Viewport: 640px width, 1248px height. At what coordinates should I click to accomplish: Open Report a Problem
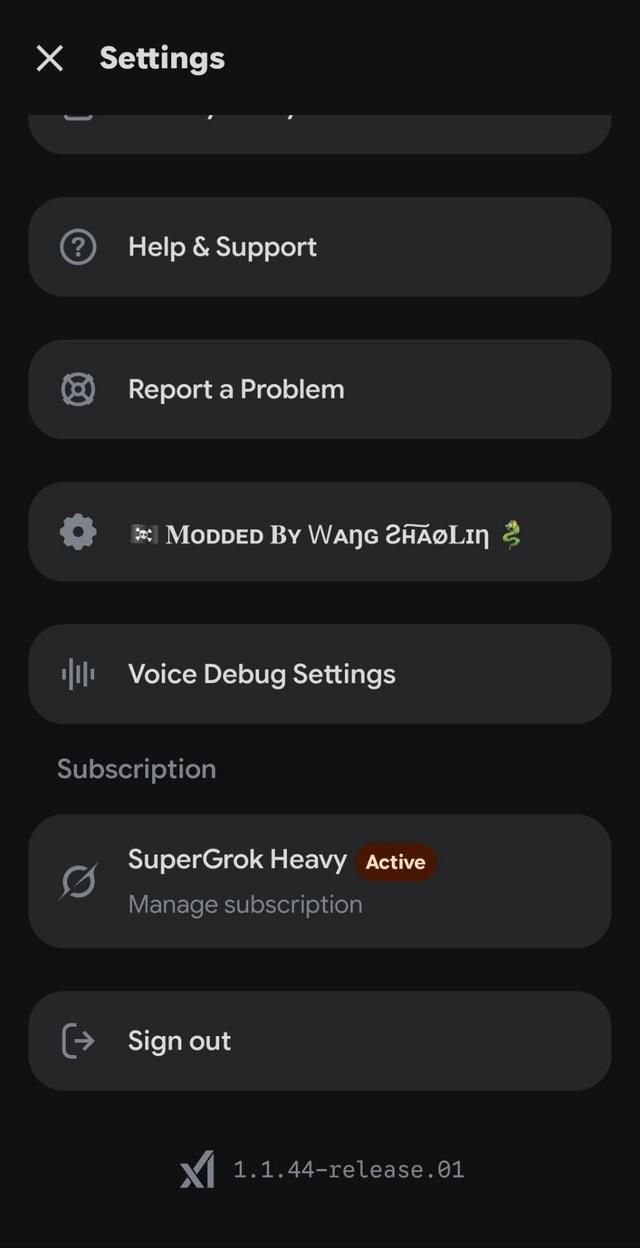tap(319, 390)
